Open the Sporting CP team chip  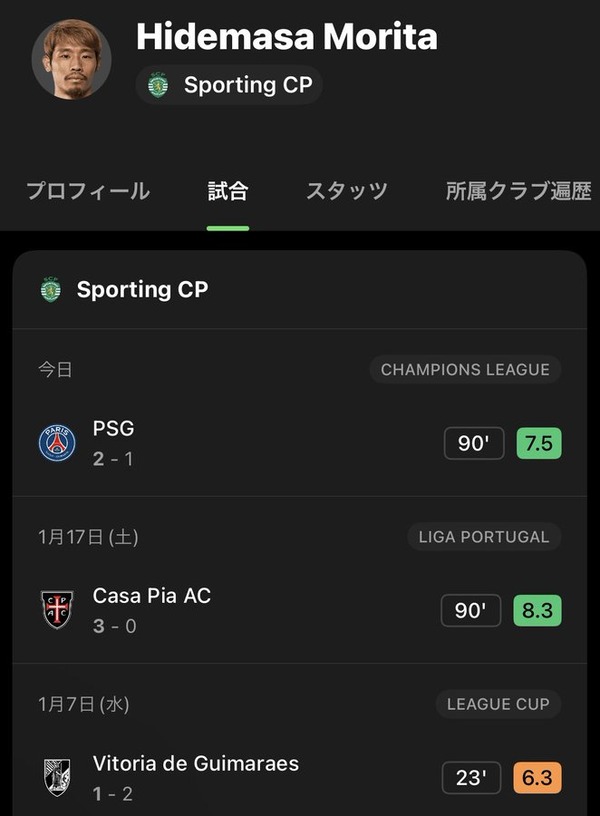[230, 86]
